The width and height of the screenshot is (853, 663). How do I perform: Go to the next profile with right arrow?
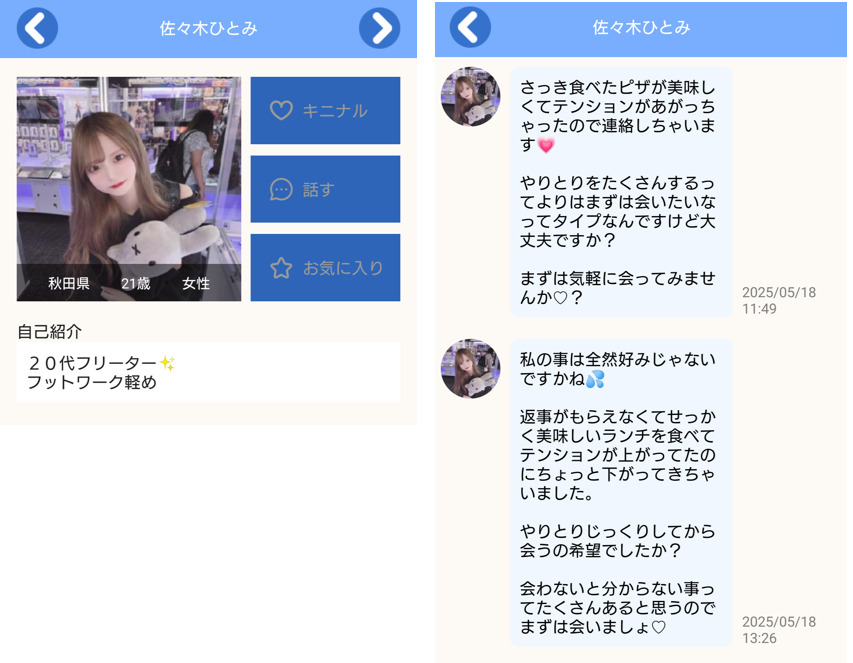pyautogui.click(x=379, y=28)
